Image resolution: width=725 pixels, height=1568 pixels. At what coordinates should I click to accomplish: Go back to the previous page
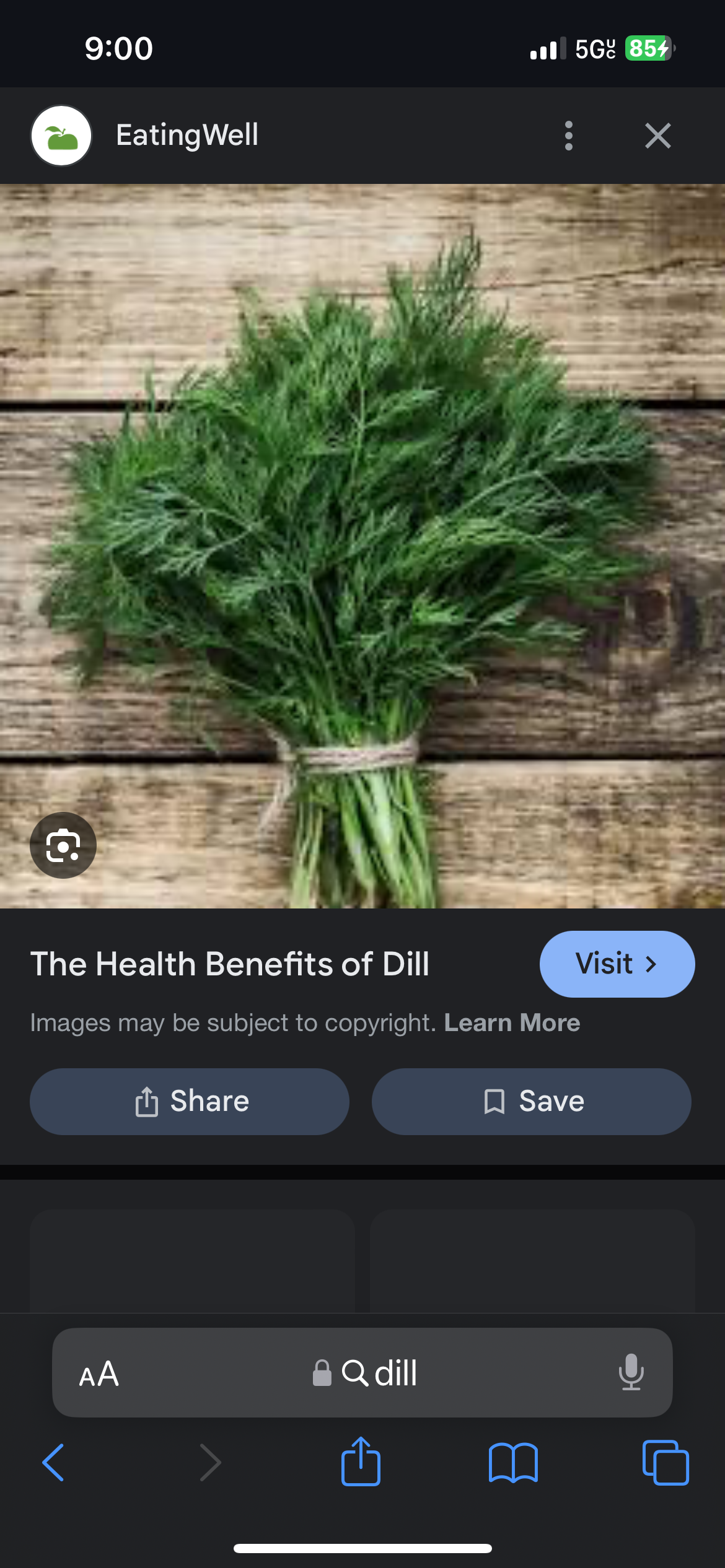53,1462
